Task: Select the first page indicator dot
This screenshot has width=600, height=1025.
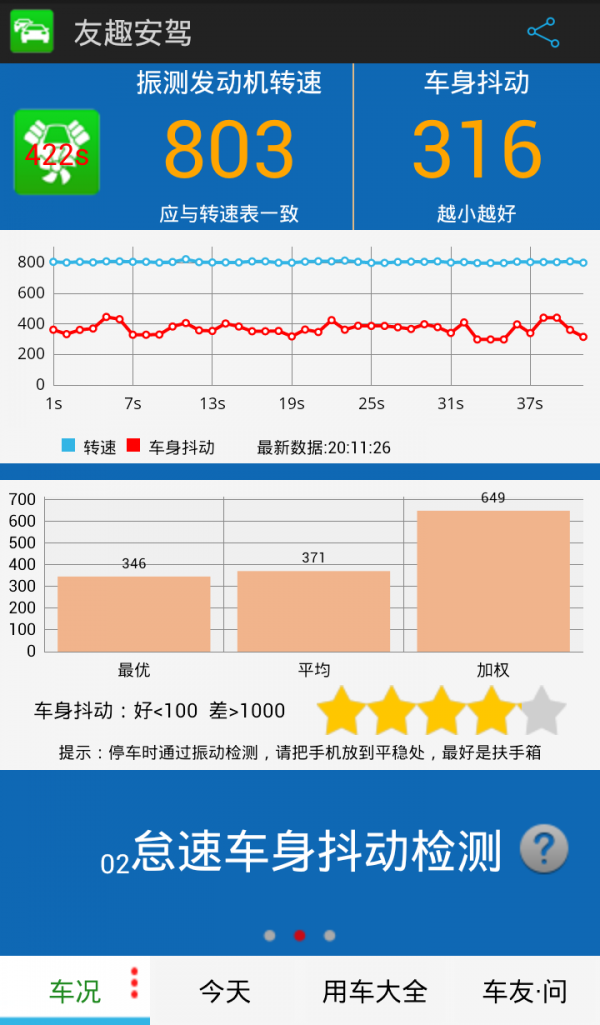Action: click(269, 936)
